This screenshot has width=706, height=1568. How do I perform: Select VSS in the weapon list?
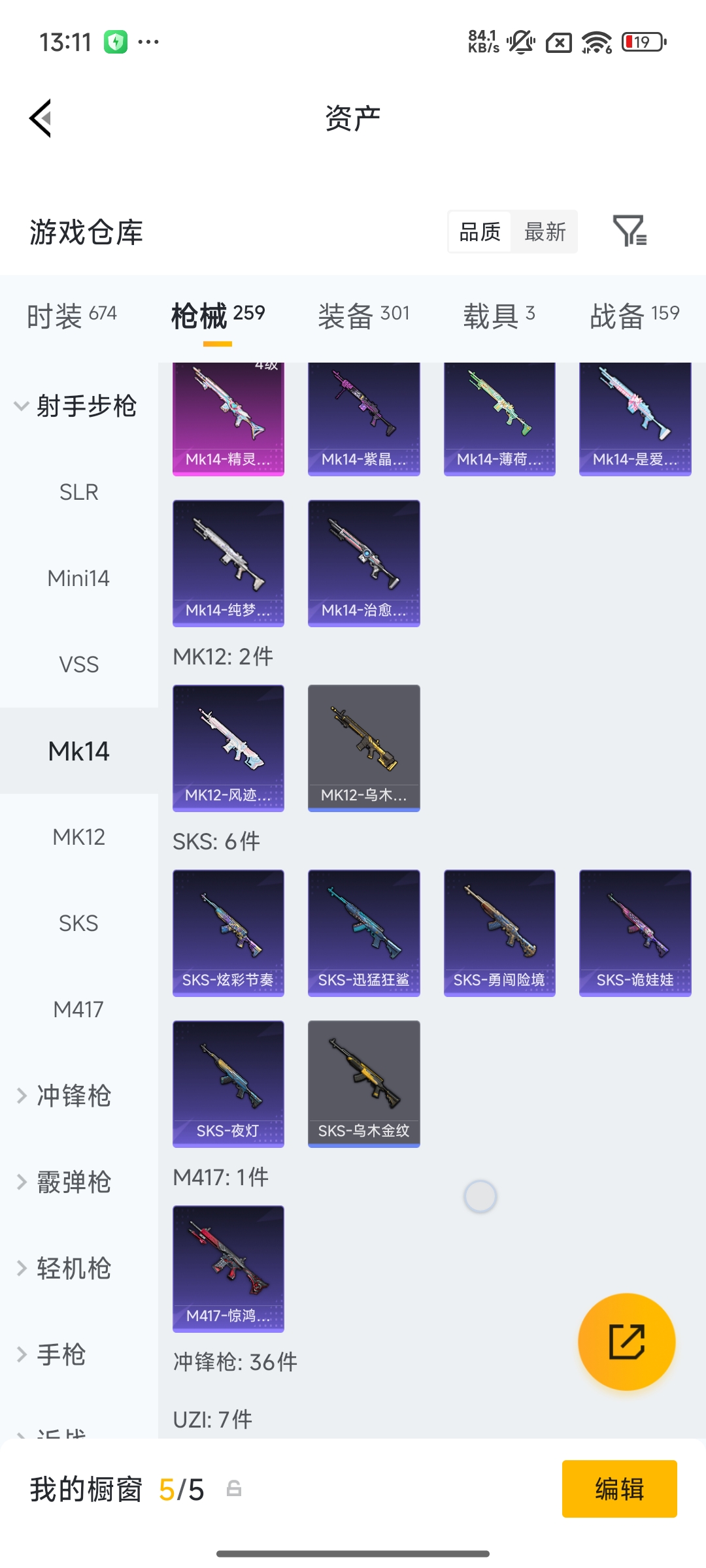click(x=78, y=664)
